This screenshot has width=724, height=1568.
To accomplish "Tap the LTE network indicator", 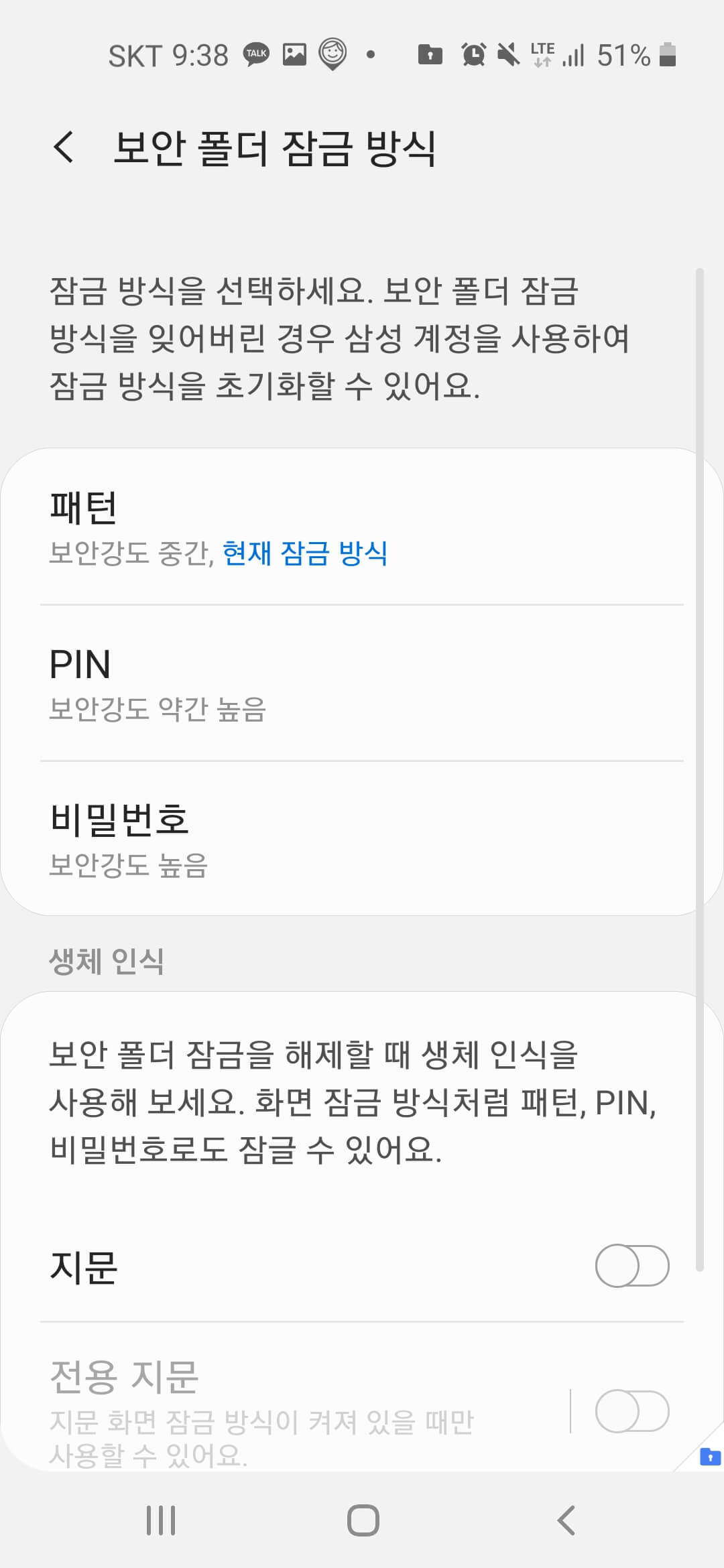I will 542,55.
